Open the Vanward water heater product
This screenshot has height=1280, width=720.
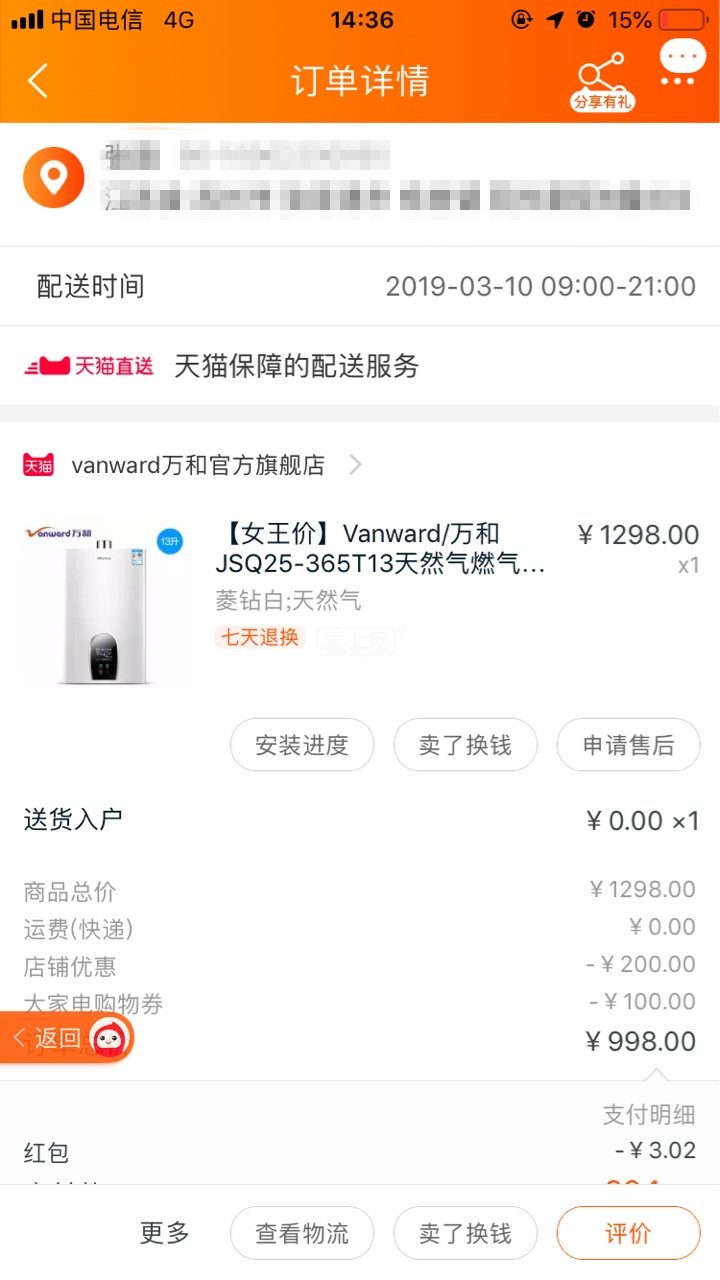380,549
